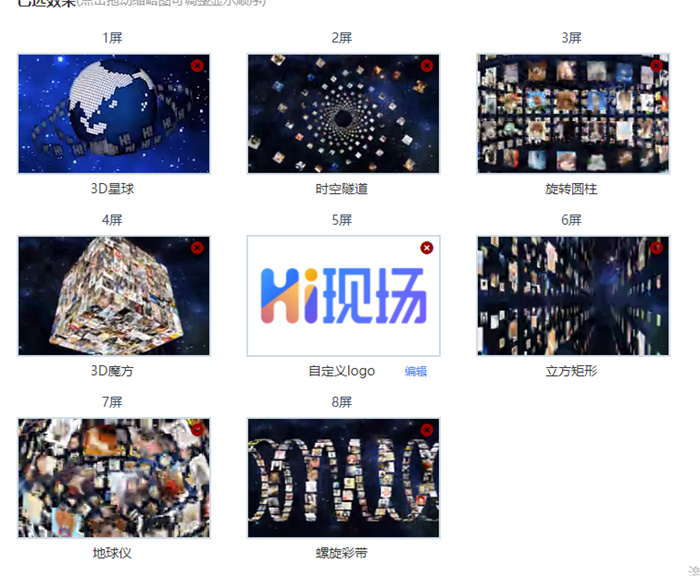This screenshot has height=576, width=700.
Task: Select the Hi现场 logo thumbnail
Action: click(x=343, y=296)
